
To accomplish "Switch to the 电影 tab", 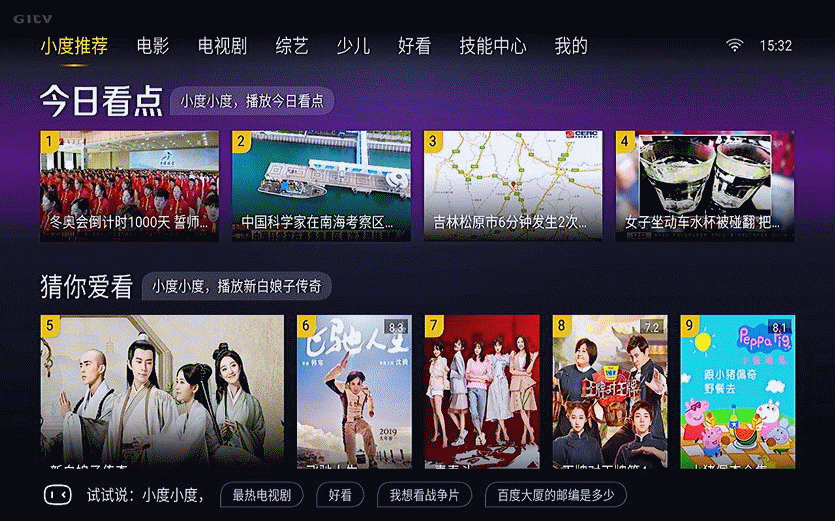I will (x=153, y=46).
